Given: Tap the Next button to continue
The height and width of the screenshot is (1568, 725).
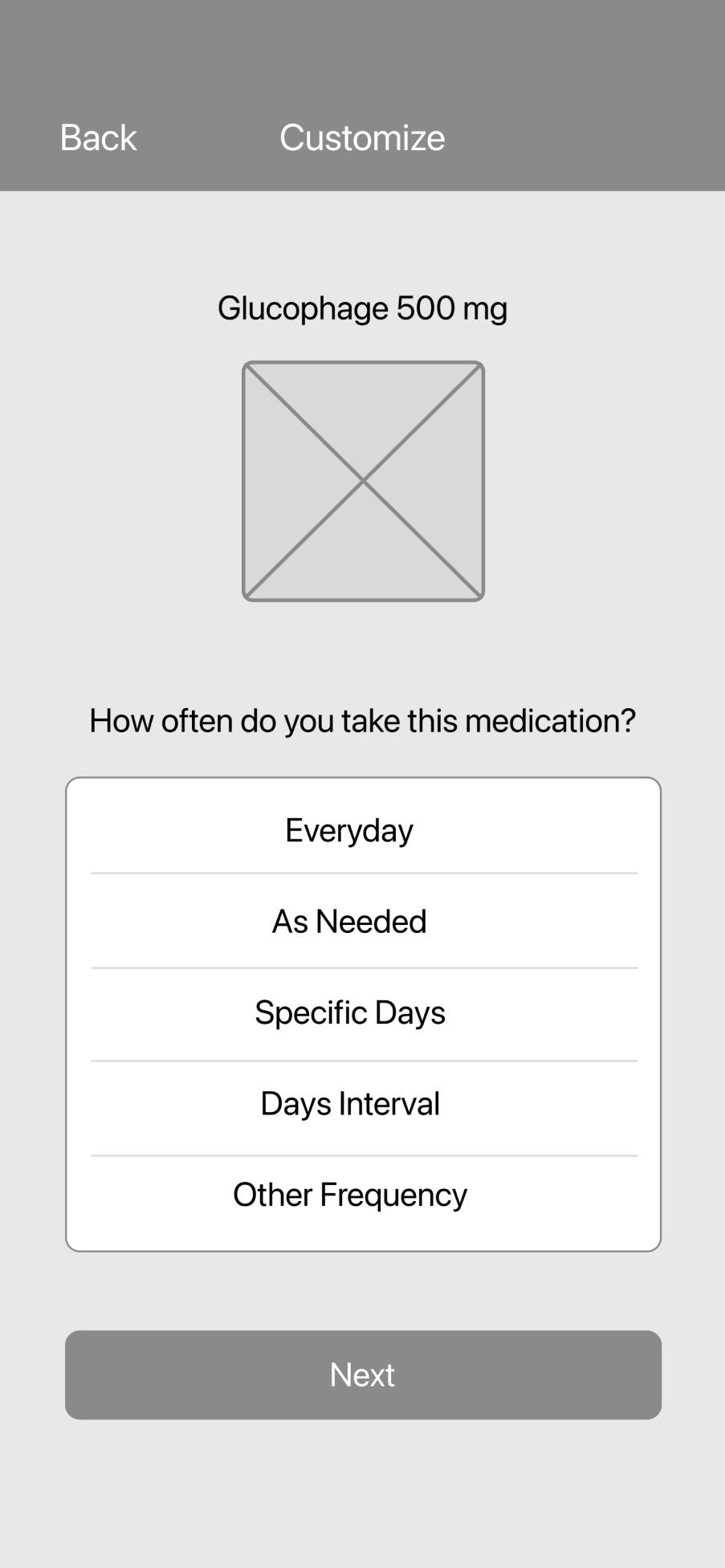Looking at the screenshot, I should coord(363,1375).
